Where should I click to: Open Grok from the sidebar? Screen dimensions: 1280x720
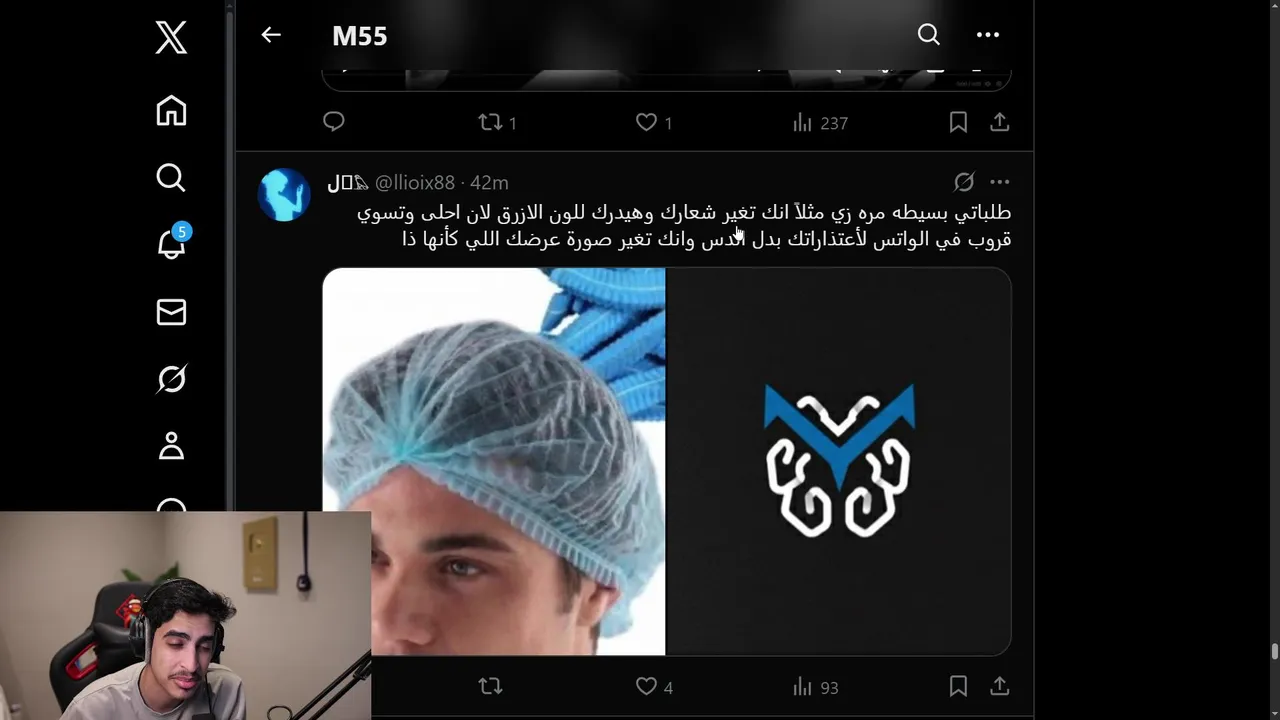[x=171, y=379]
